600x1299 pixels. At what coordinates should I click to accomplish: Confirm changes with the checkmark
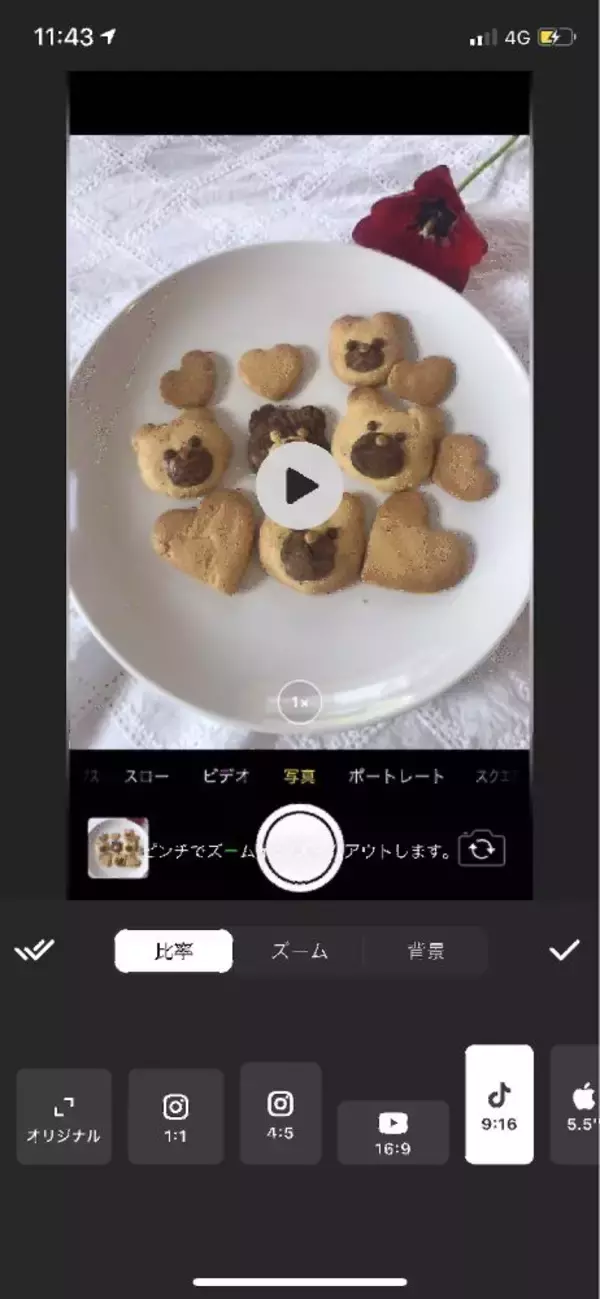point(564,950)
